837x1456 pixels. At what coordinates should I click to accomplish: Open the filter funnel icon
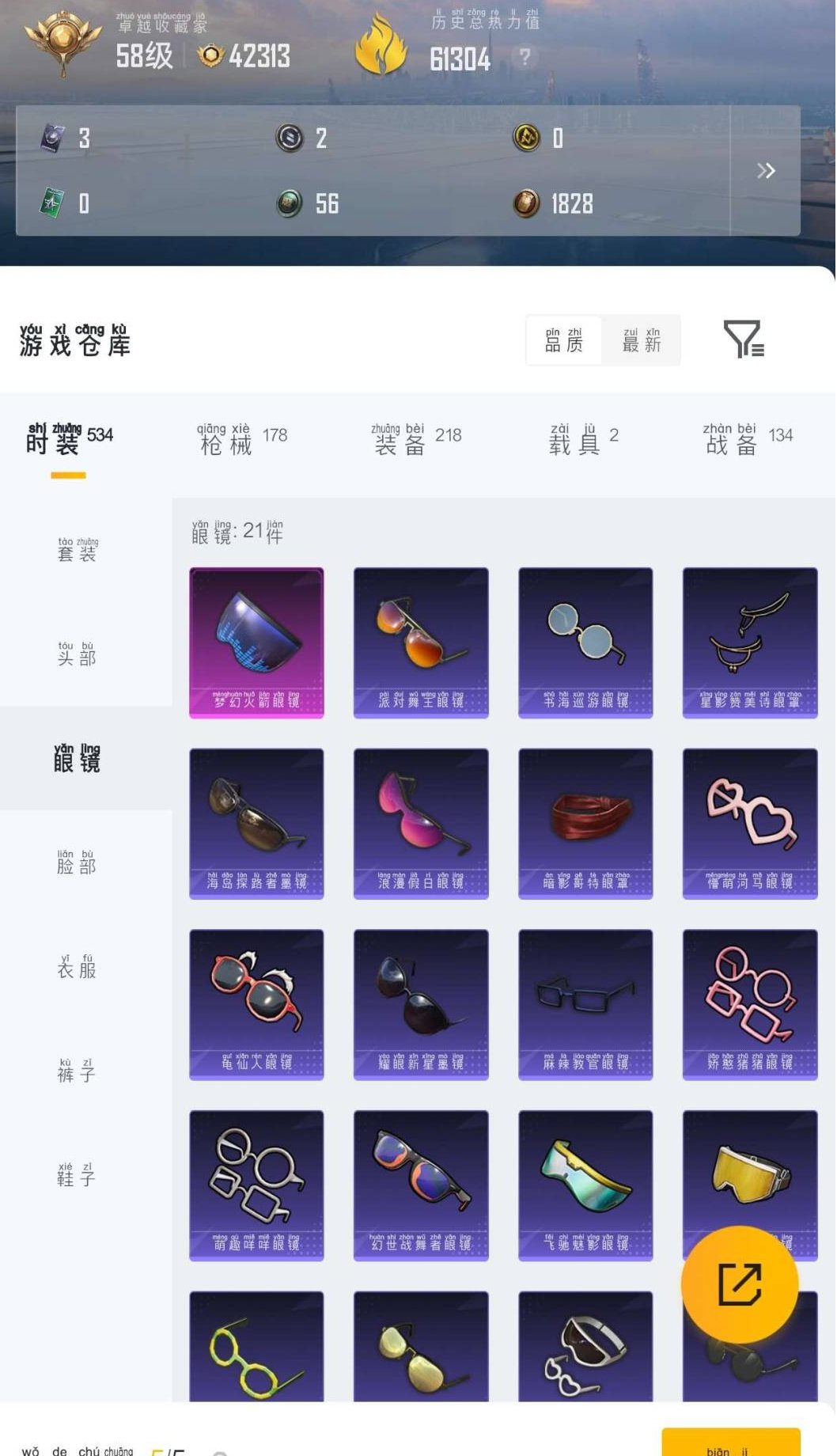click(x=744, y=339)
